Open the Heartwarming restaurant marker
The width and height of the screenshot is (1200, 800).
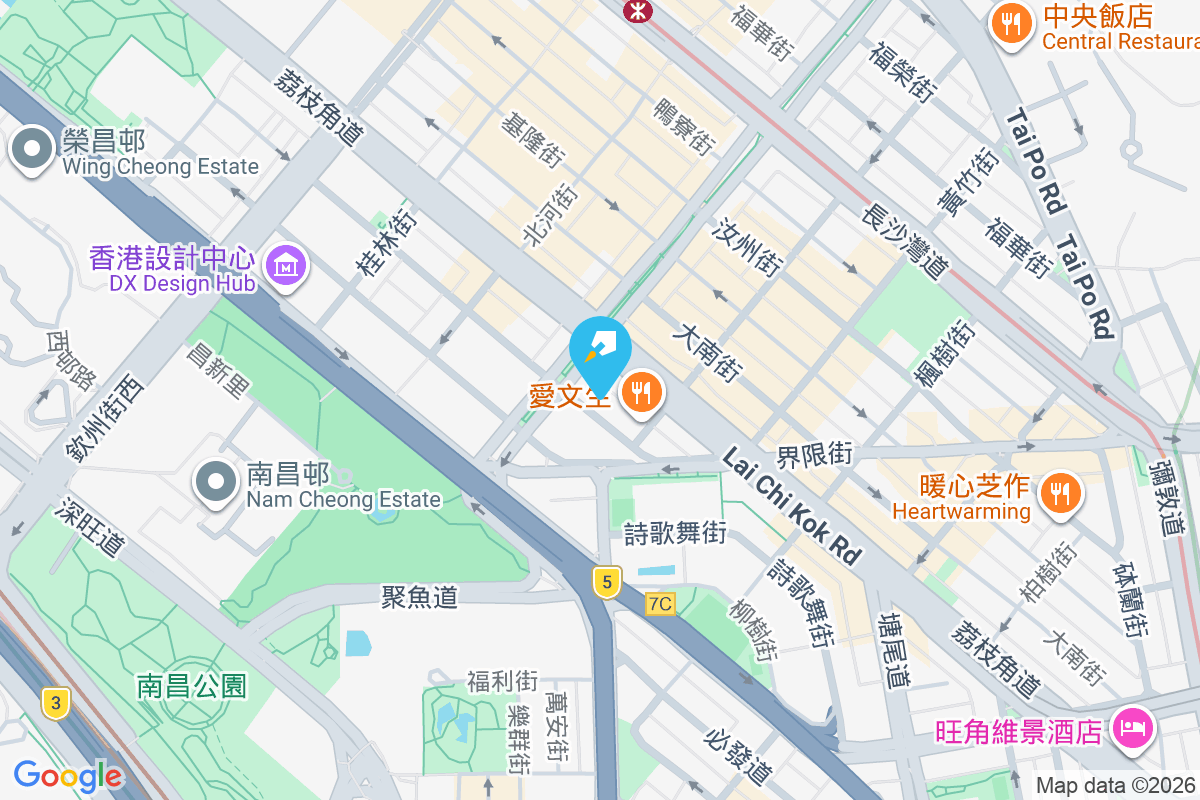pyautogui.click(x=1060, y=493)
